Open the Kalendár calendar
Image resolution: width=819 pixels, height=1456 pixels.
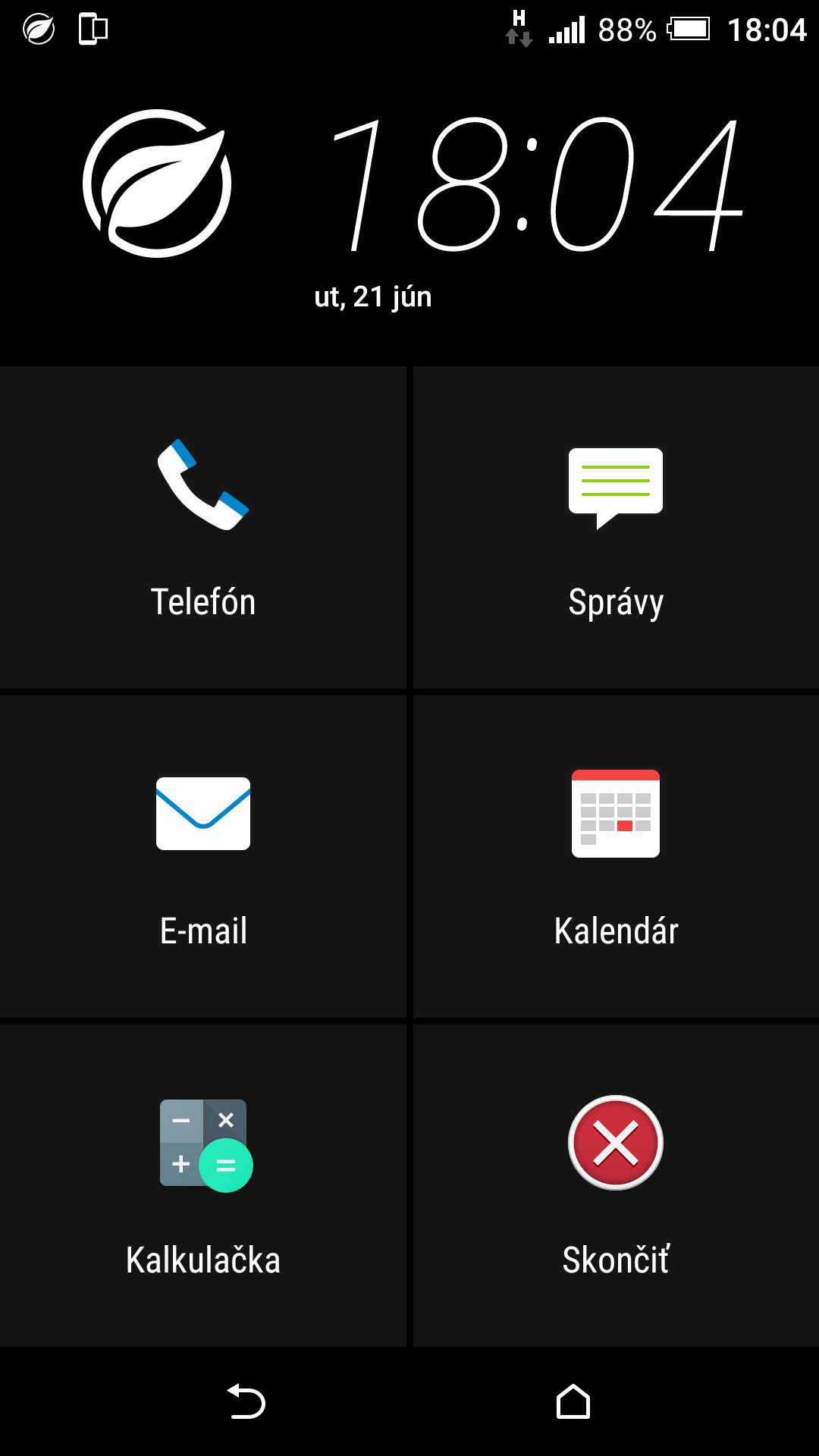[x=616, y=857]
